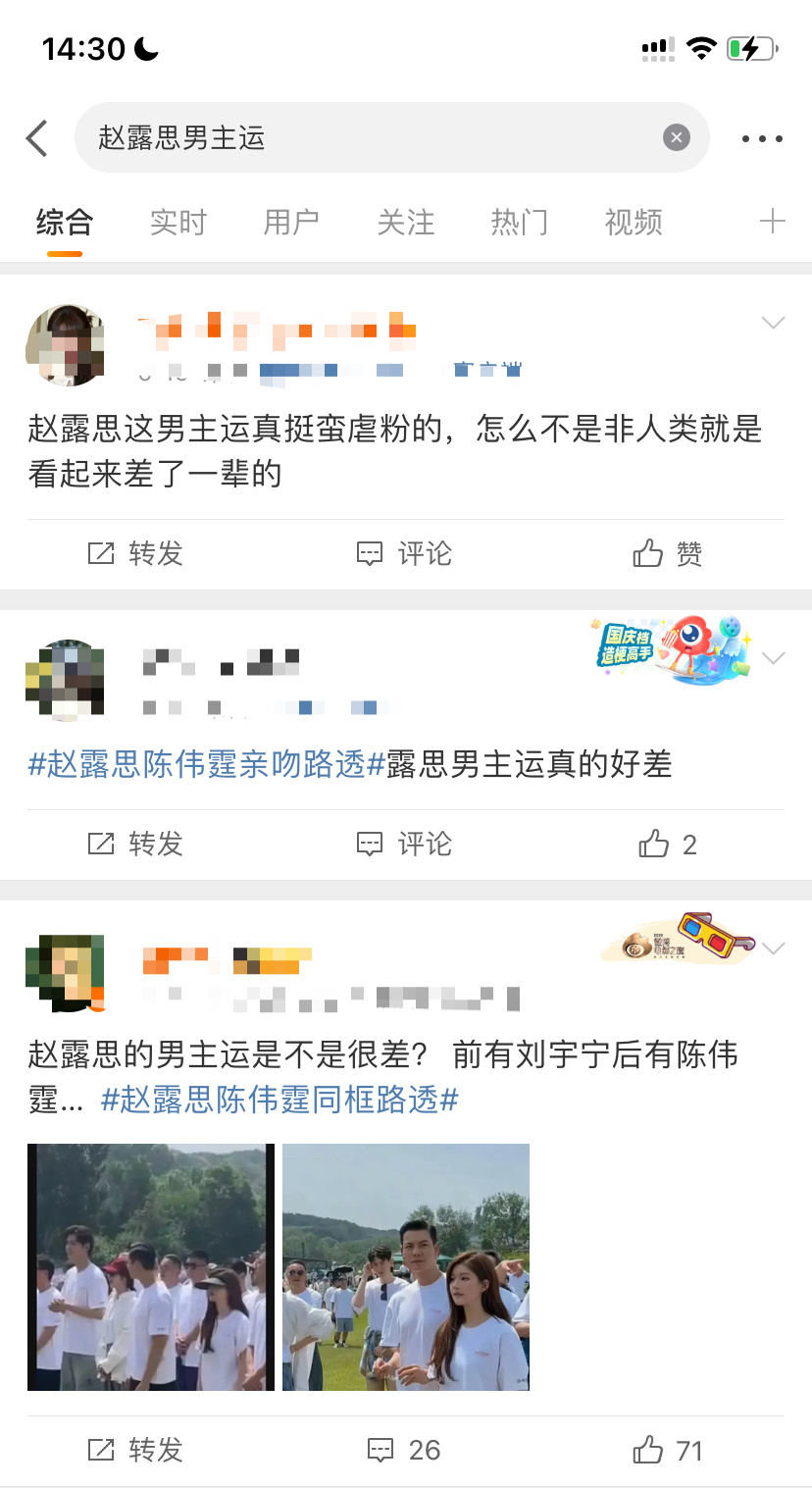Expand the third post's options chevron
The image size is (812, 1488).
tap(774, 948)
